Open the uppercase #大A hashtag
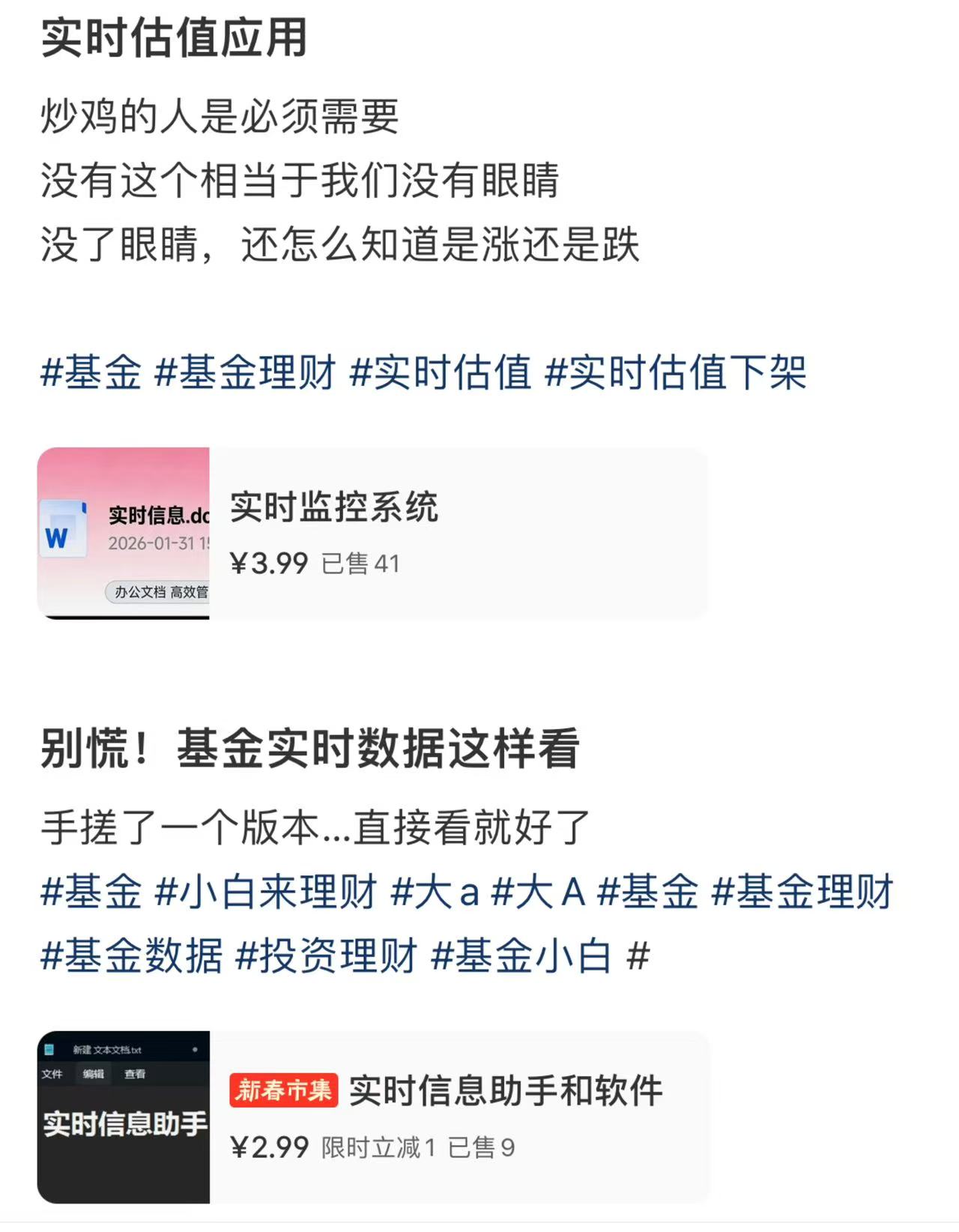 click(538, 893)
